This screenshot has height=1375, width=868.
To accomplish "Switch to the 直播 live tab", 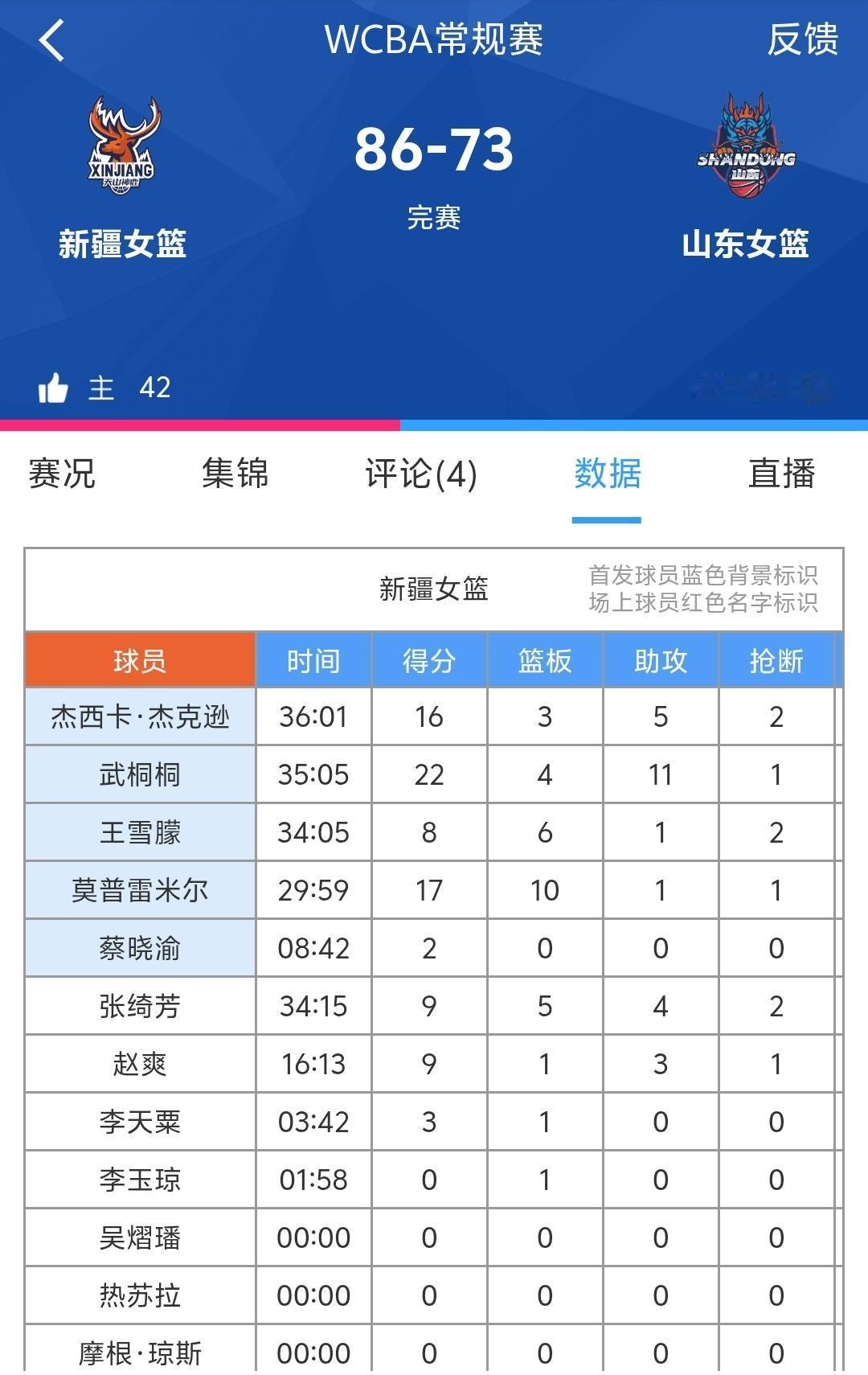I will click(x=783, y=476).
